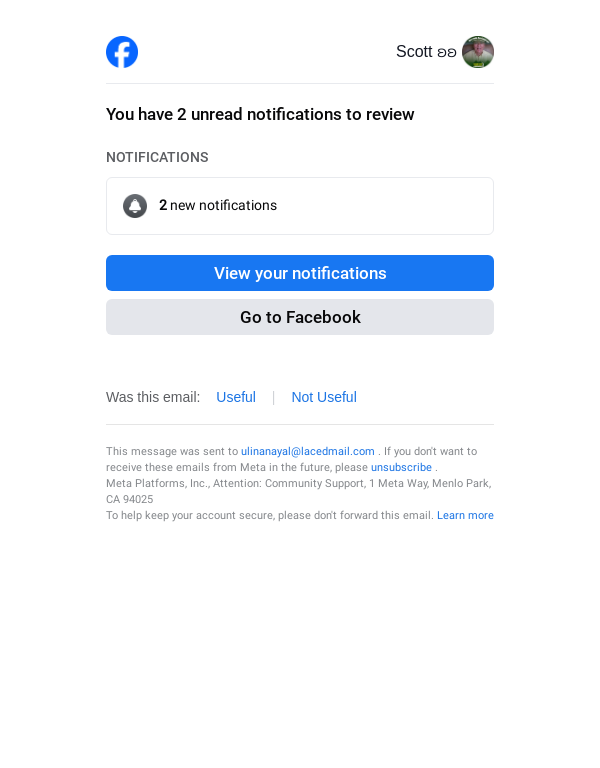The height and width of the screenshot is (768, 600).
Task: Select the Go to Facebook button
Action: click(300, 317)
